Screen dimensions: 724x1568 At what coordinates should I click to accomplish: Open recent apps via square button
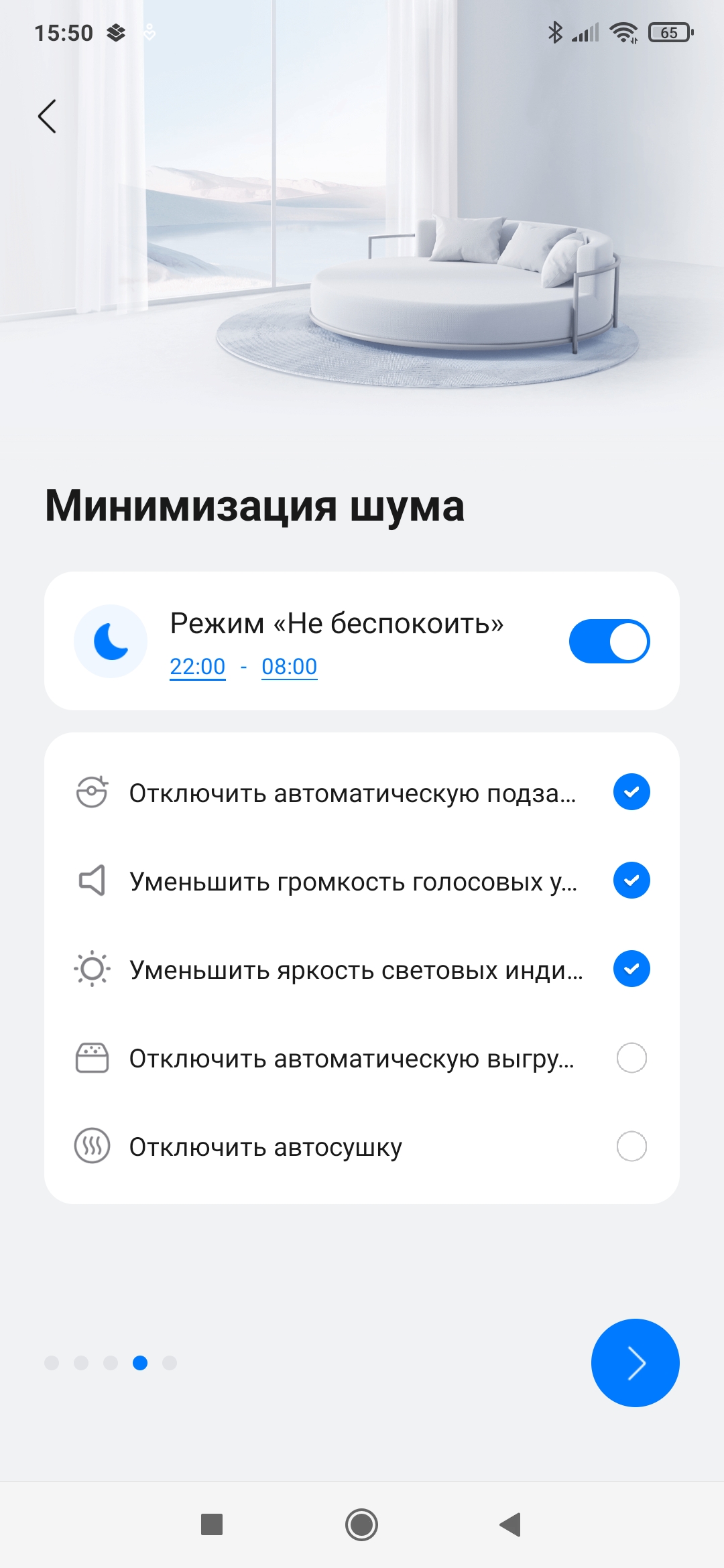click(x=212, y=1524)
